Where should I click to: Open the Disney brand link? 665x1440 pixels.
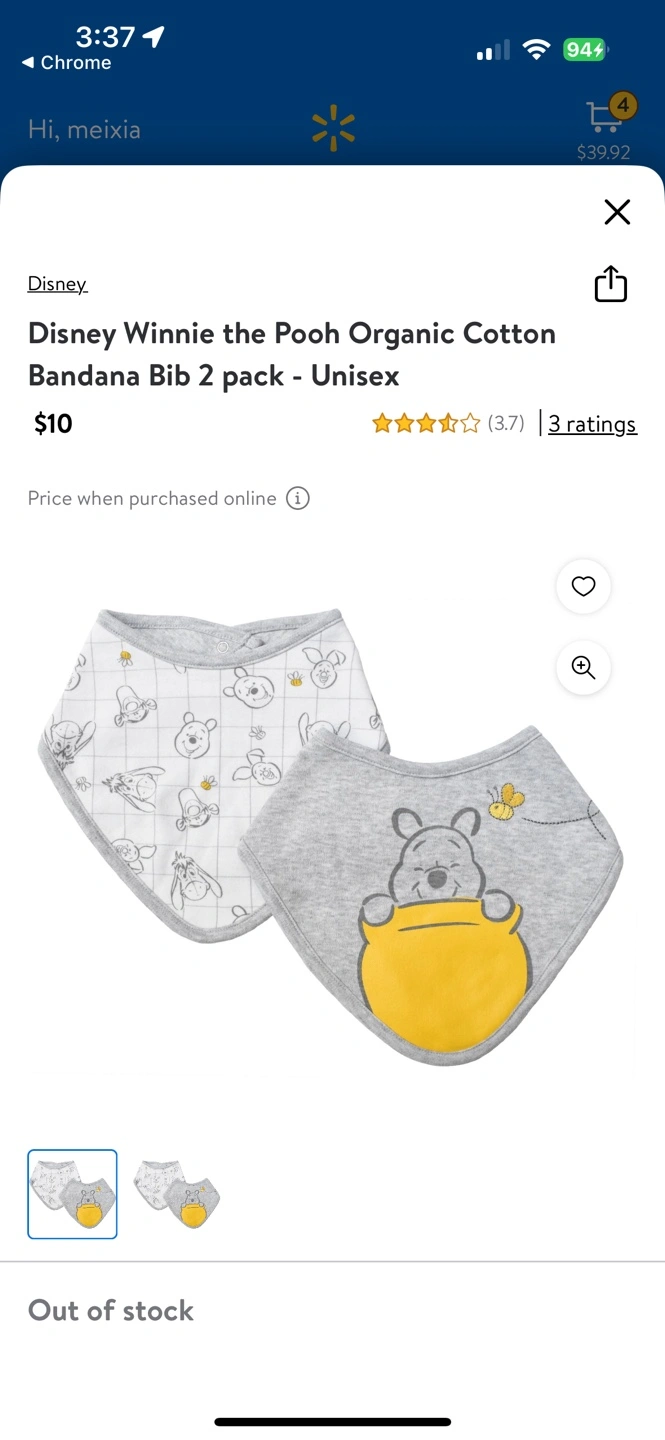tap(57, 284)
